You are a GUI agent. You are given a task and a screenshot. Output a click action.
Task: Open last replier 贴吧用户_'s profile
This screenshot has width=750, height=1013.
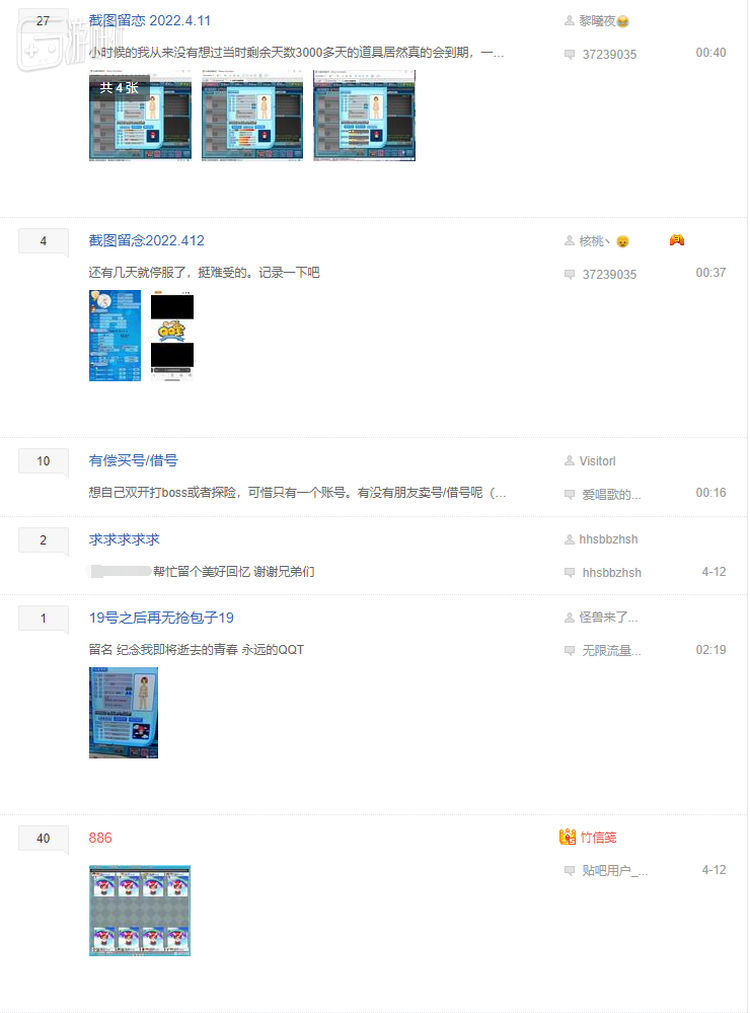point(615,871)
